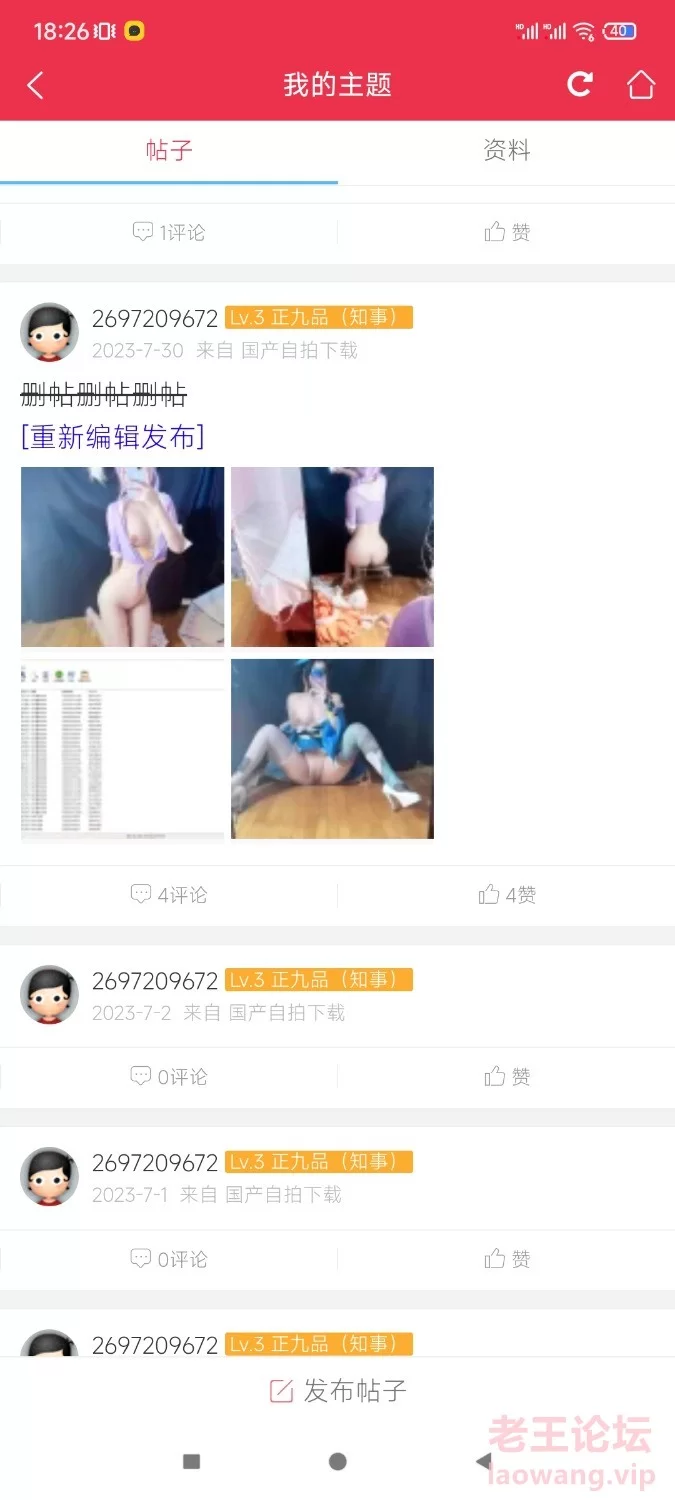Tap 发布帖子 to create a new post
The width and height of the screenshot is (675, 1500).
point(338,1390)
